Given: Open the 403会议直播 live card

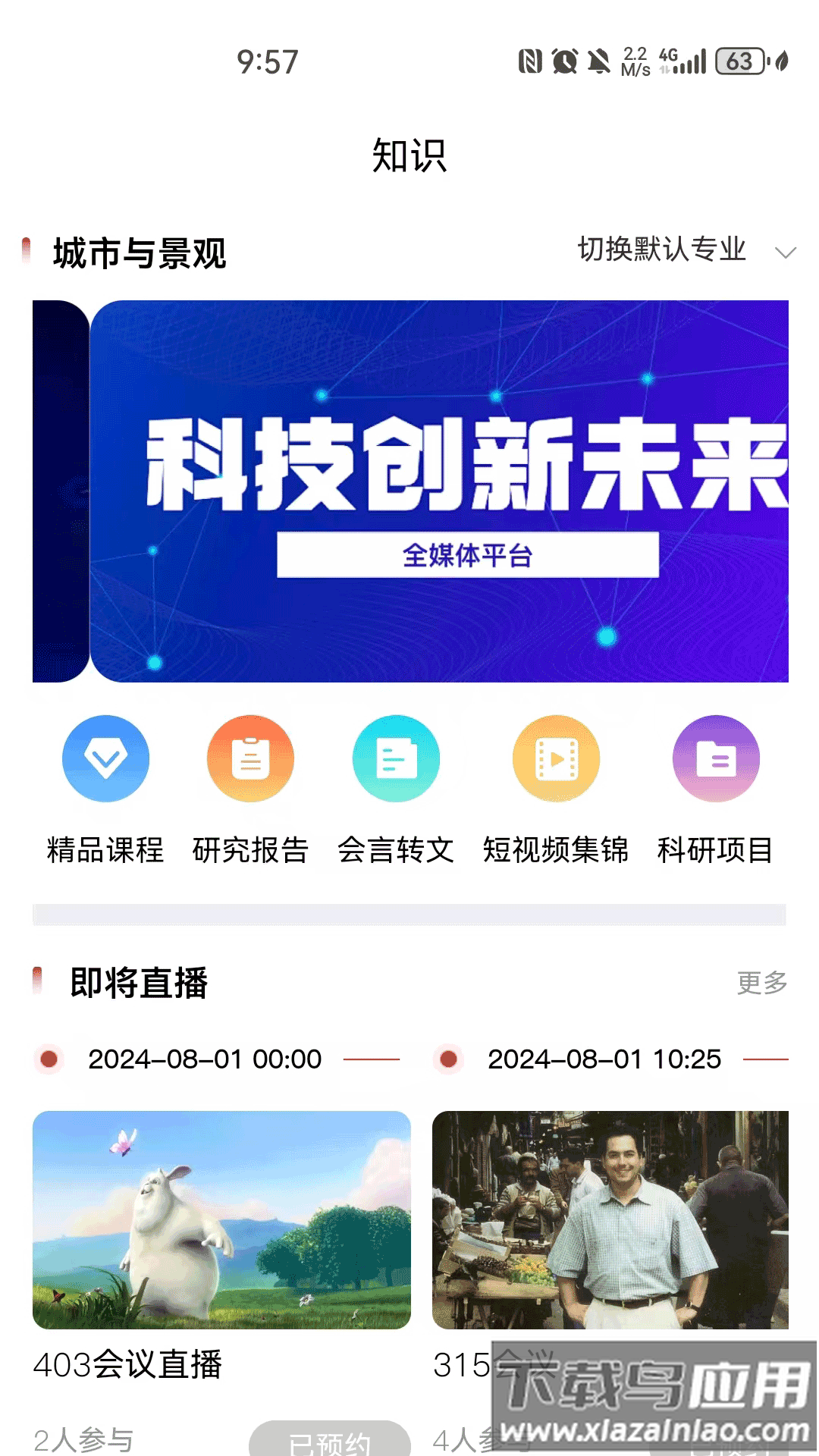Looking at the screenshot, I should point(221,1219).
